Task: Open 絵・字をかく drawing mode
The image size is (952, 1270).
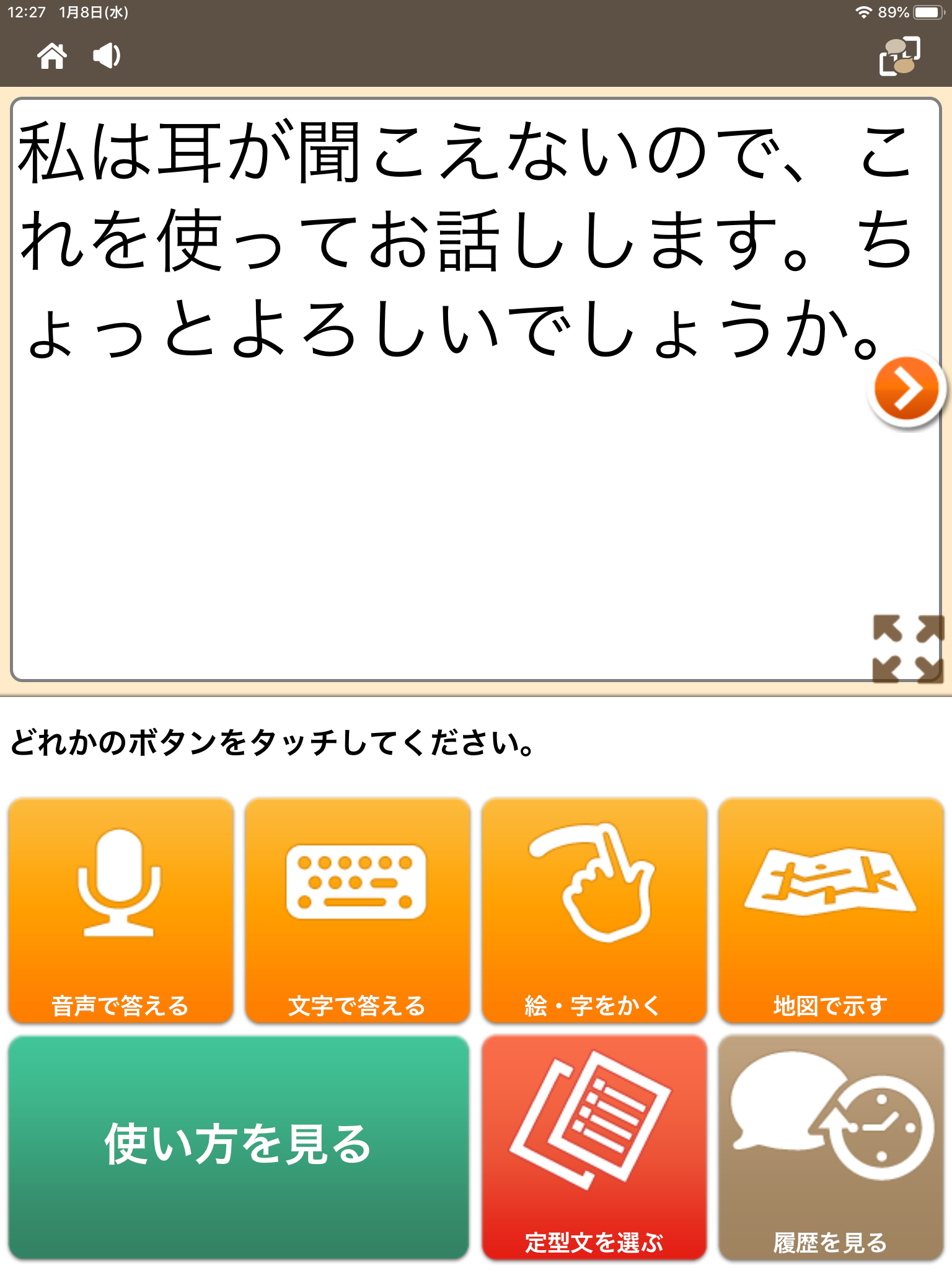Action: [x=594, y=910]
